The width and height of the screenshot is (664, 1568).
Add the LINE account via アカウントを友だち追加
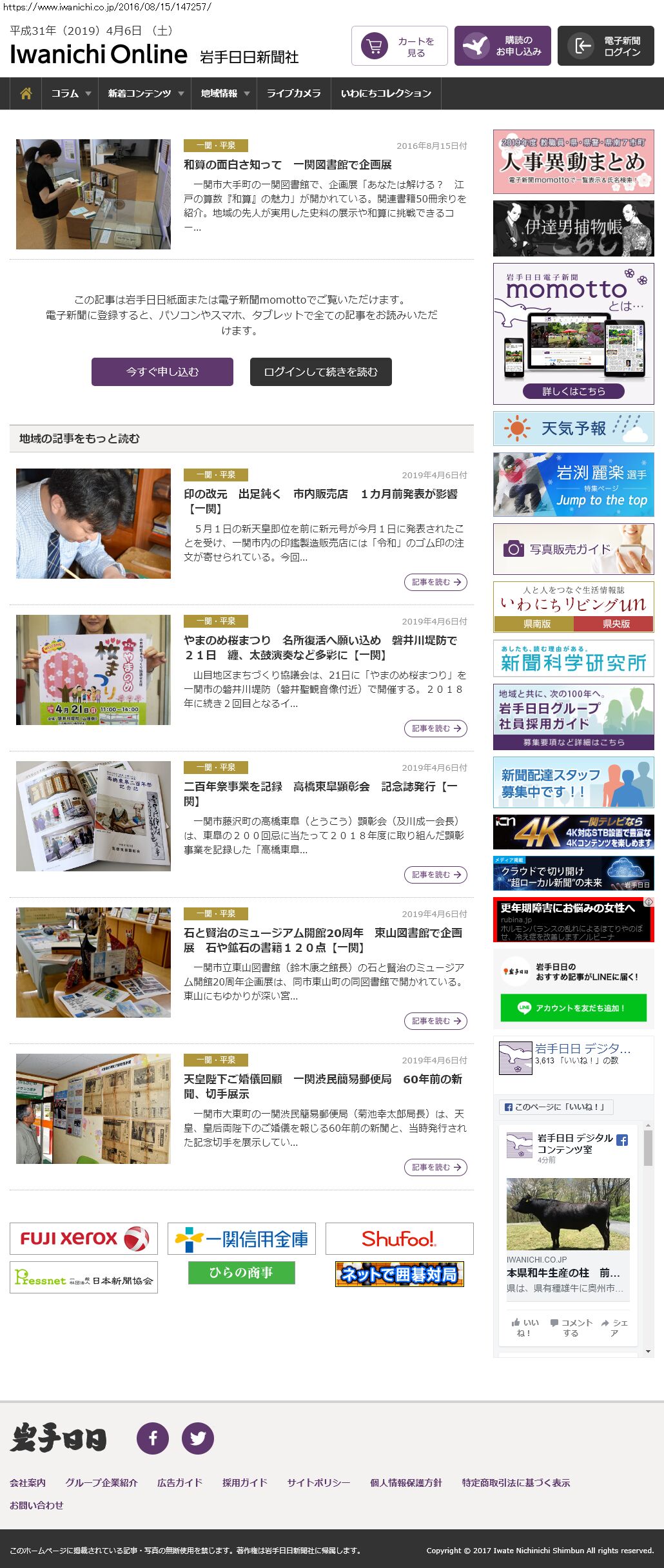573,1008
